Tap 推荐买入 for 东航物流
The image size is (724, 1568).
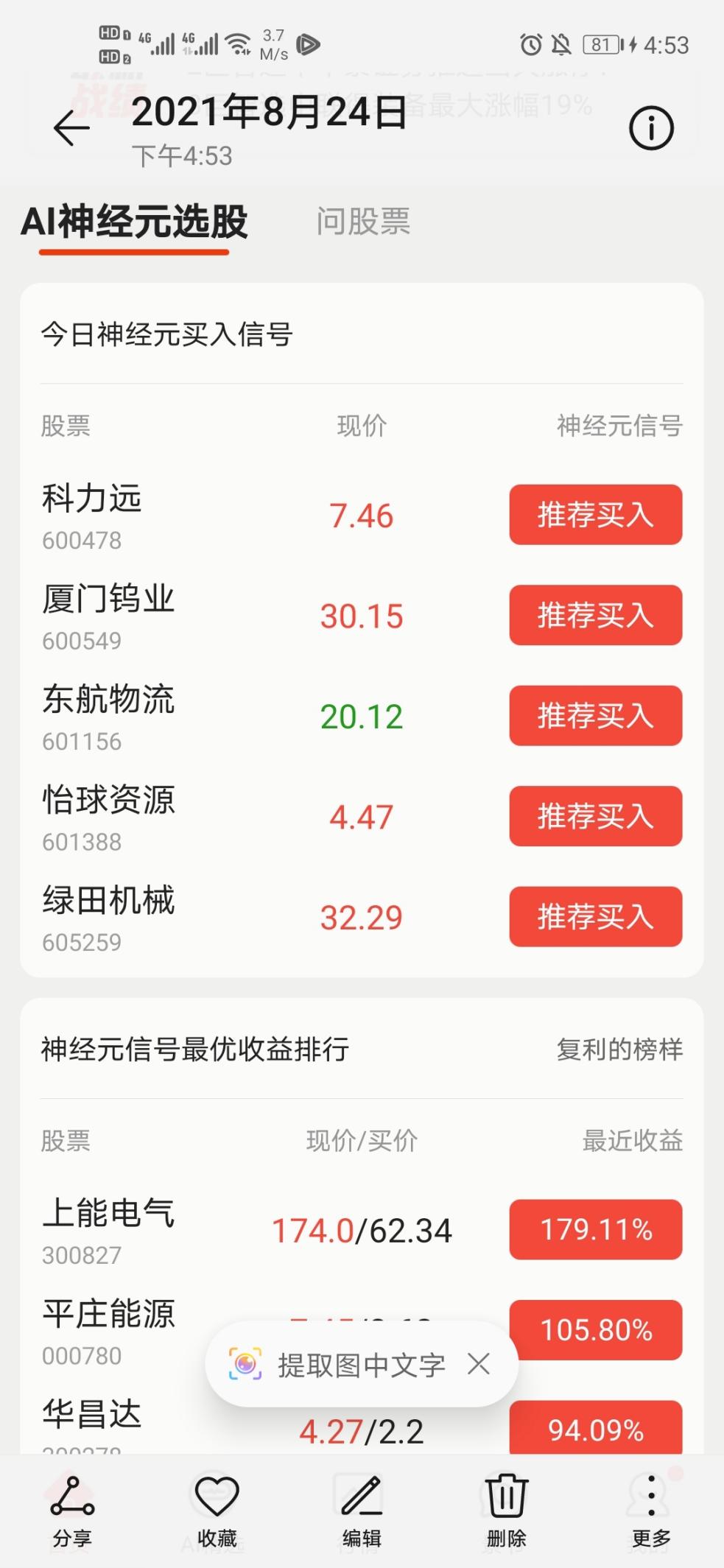[x=595, y=716]
